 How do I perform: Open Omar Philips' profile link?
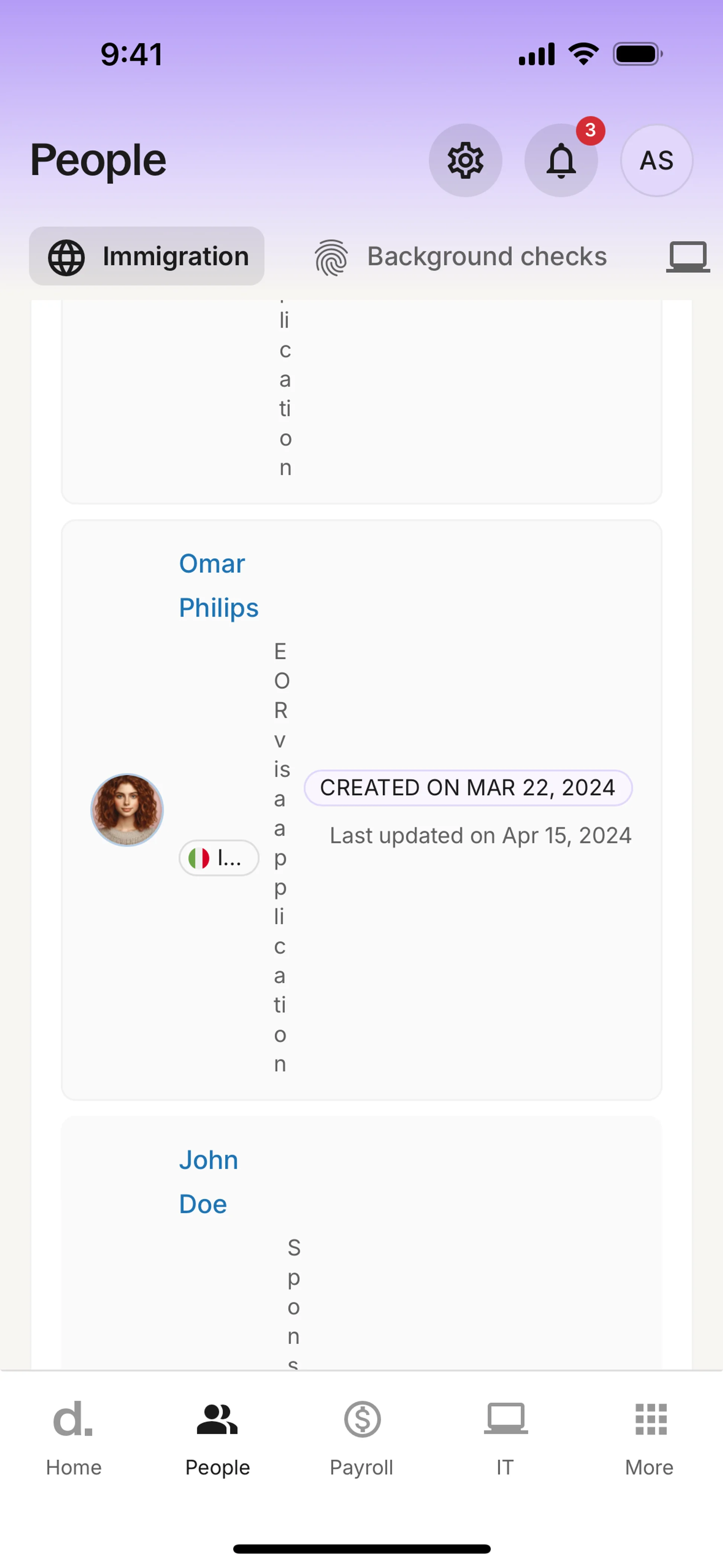click(218, 585)
